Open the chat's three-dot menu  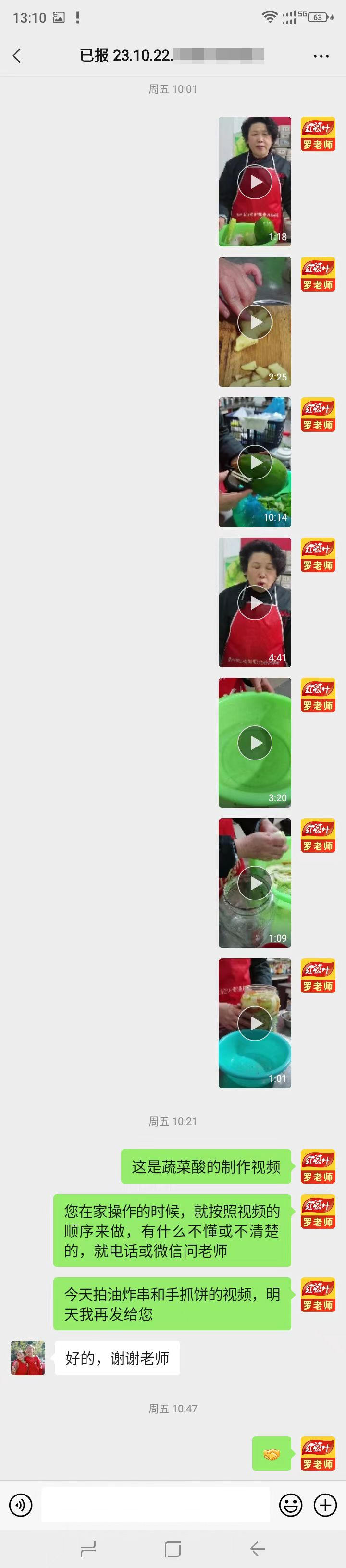pos(321,56)
